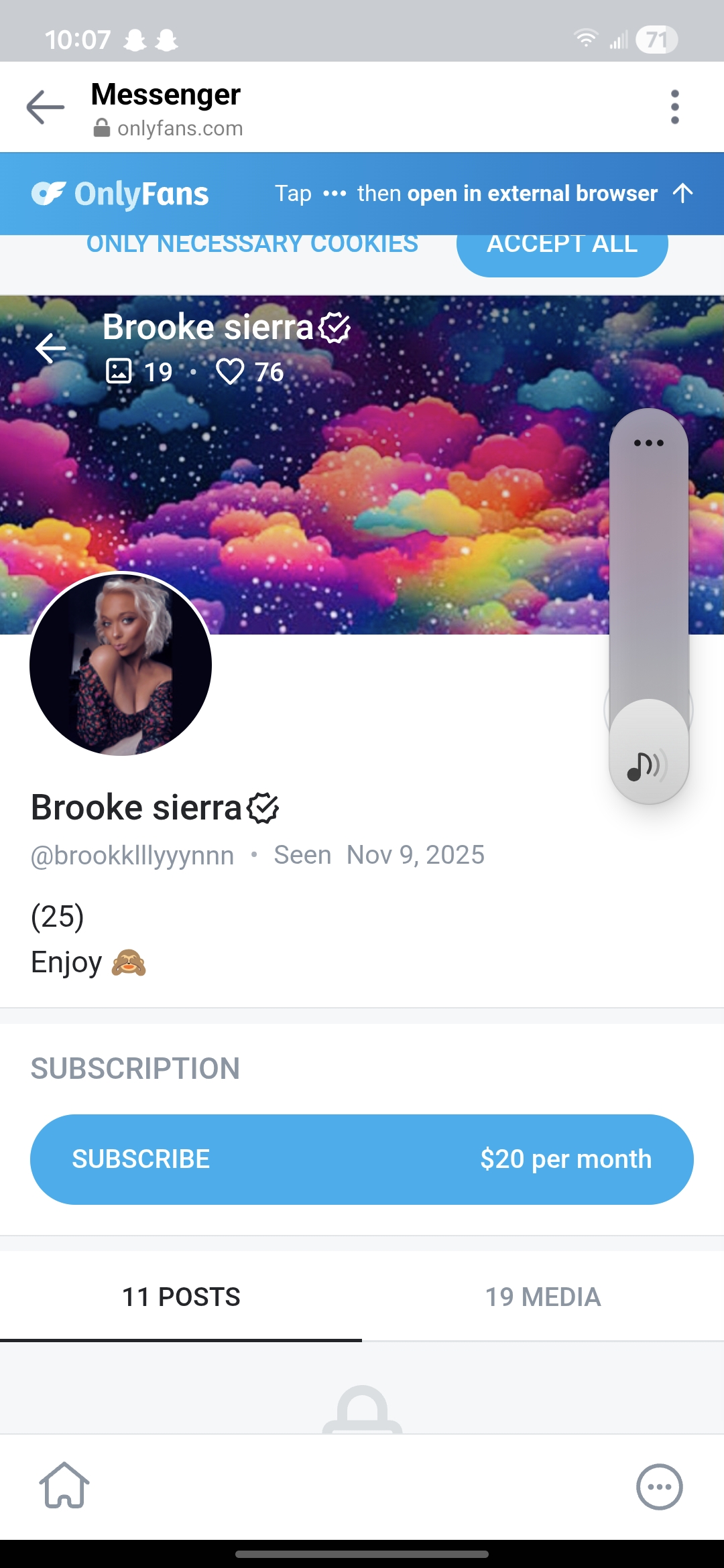Expand the volume panel's three-dot options
This screenshot has width=724, height=1568.
coord(648,443)
